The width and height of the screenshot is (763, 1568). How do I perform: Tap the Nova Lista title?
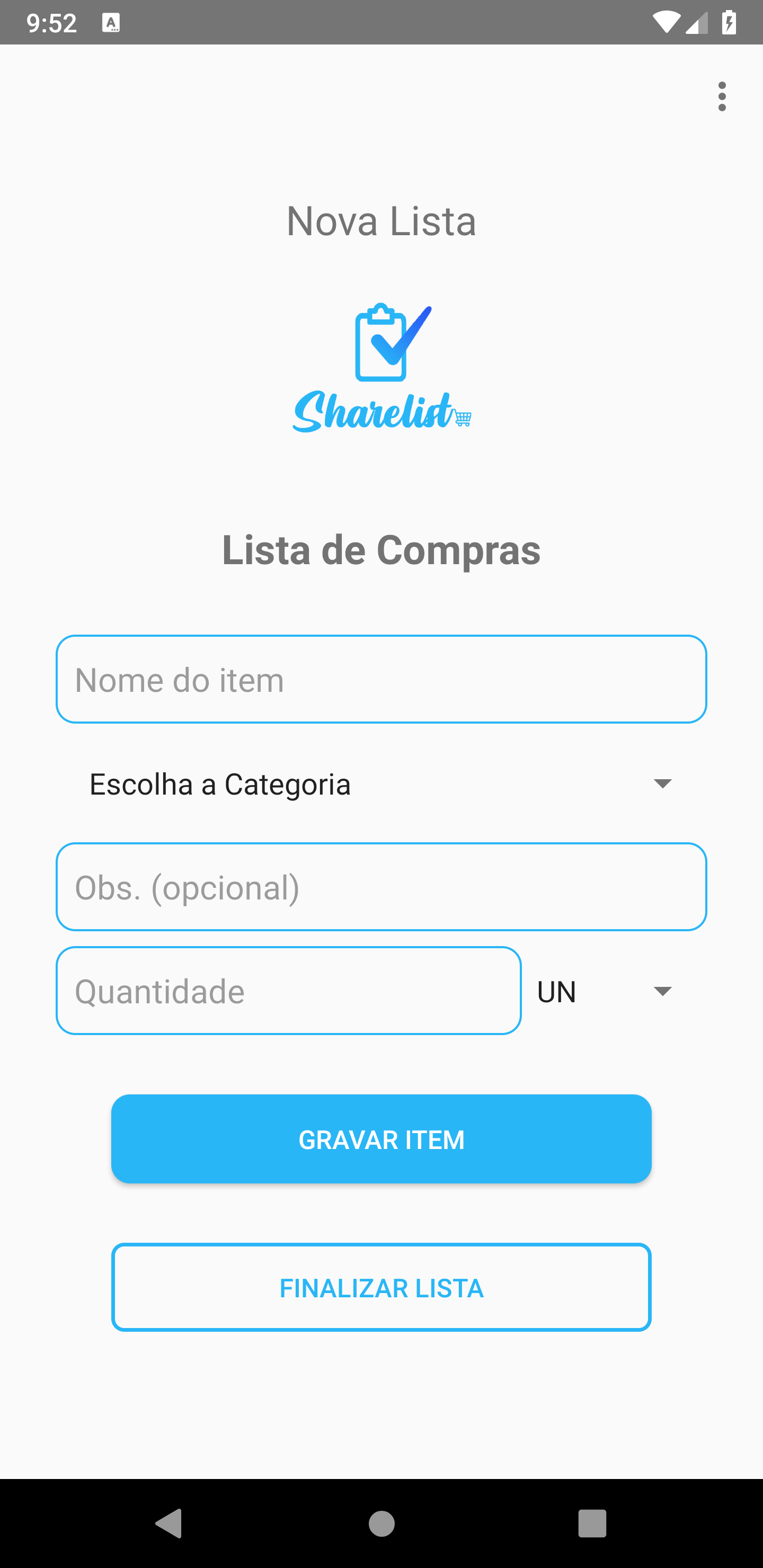pyautogui.click(x=381, y=220)
